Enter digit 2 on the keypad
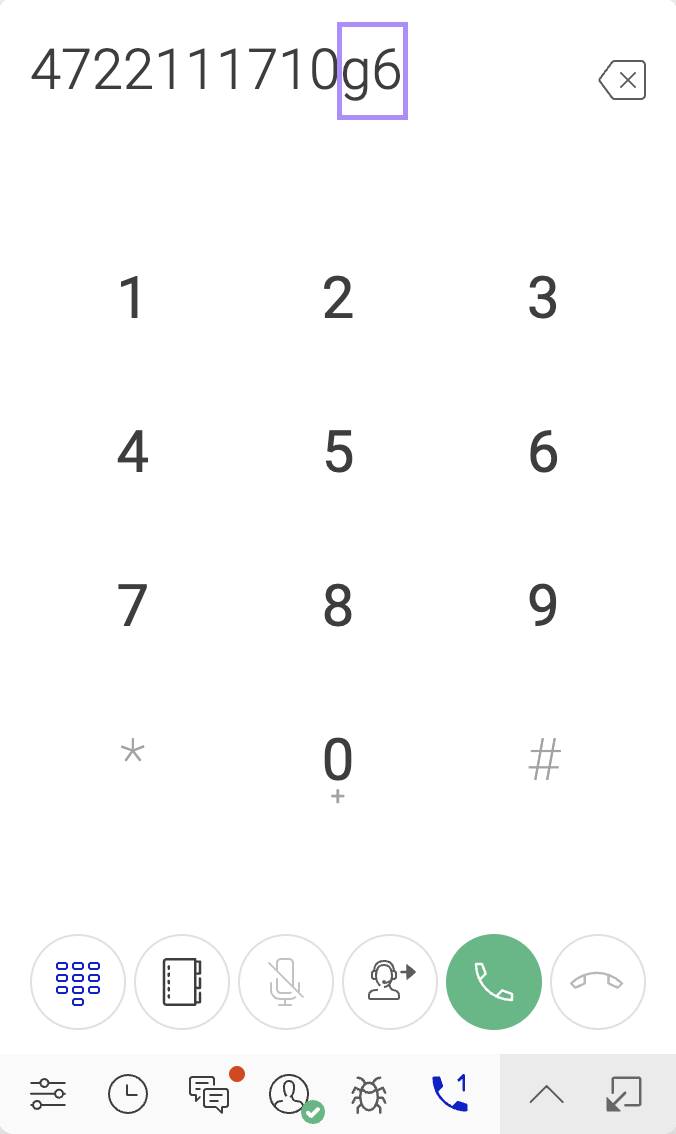This screenshot has height=1134, width=676. [338, 299]
